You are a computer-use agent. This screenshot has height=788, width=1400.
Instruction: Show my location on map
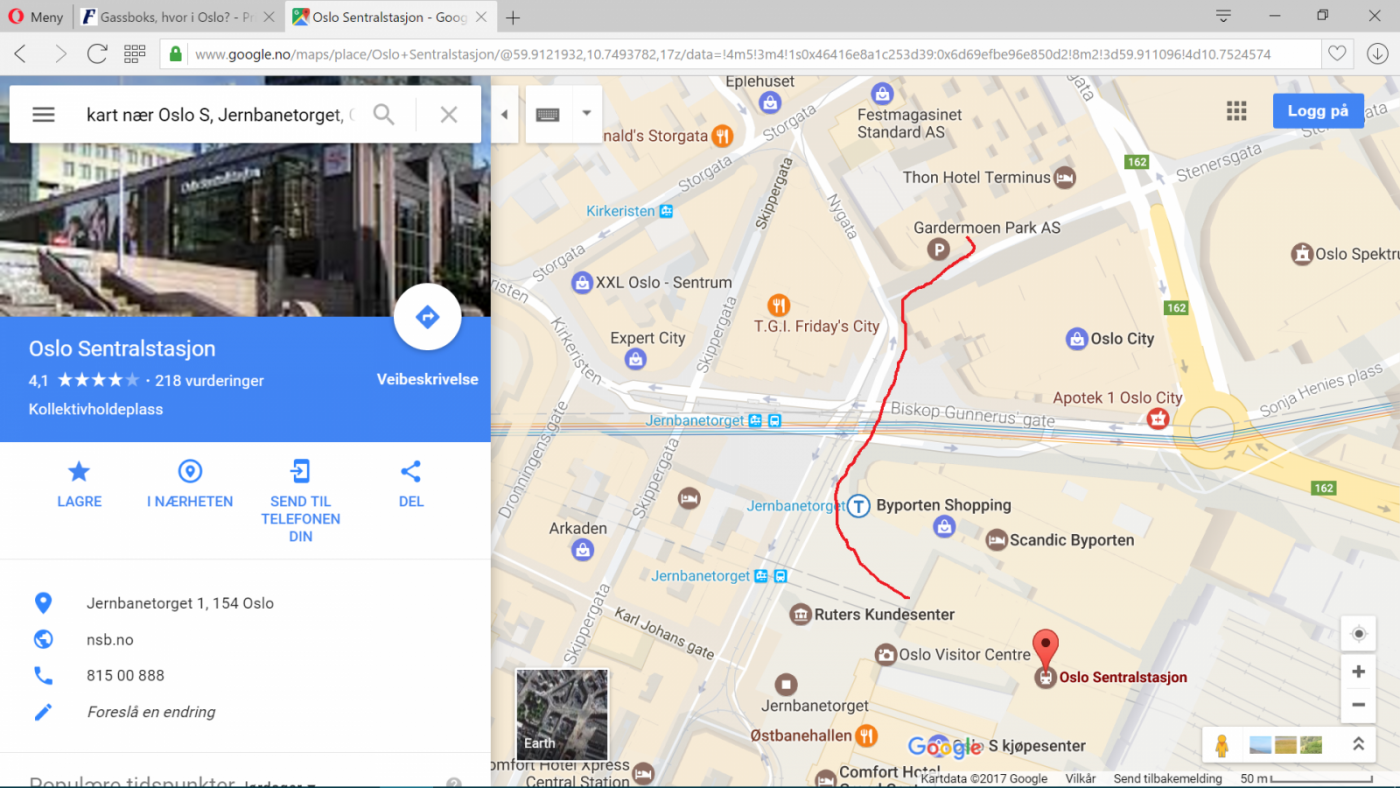click(x=1358, y=634)
